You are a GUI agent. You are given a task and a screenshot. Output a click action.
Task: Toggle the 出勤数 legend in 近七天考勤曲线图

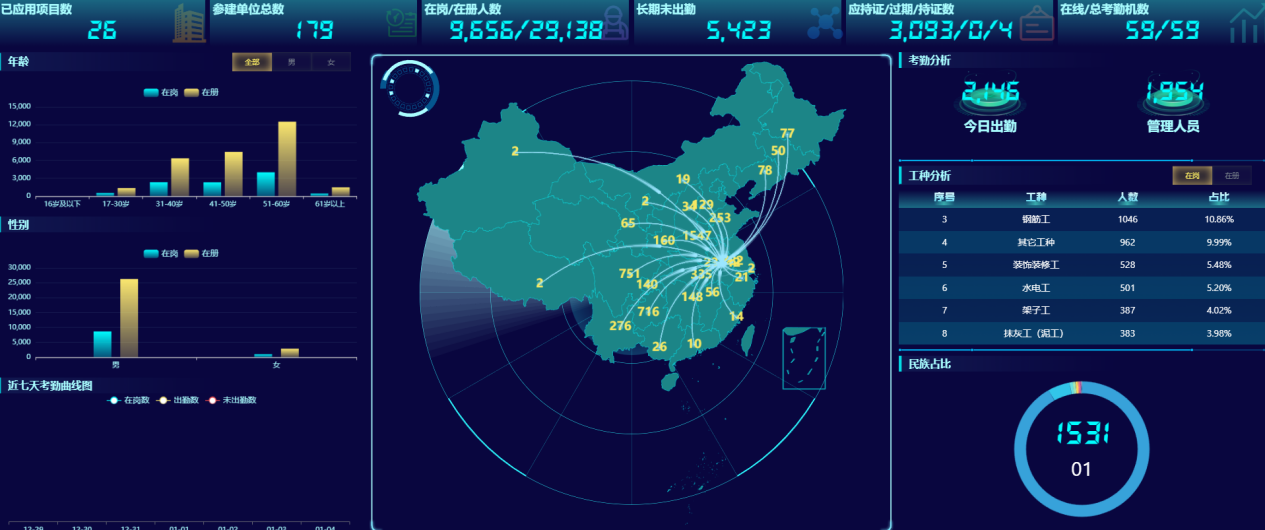point(178,400)
